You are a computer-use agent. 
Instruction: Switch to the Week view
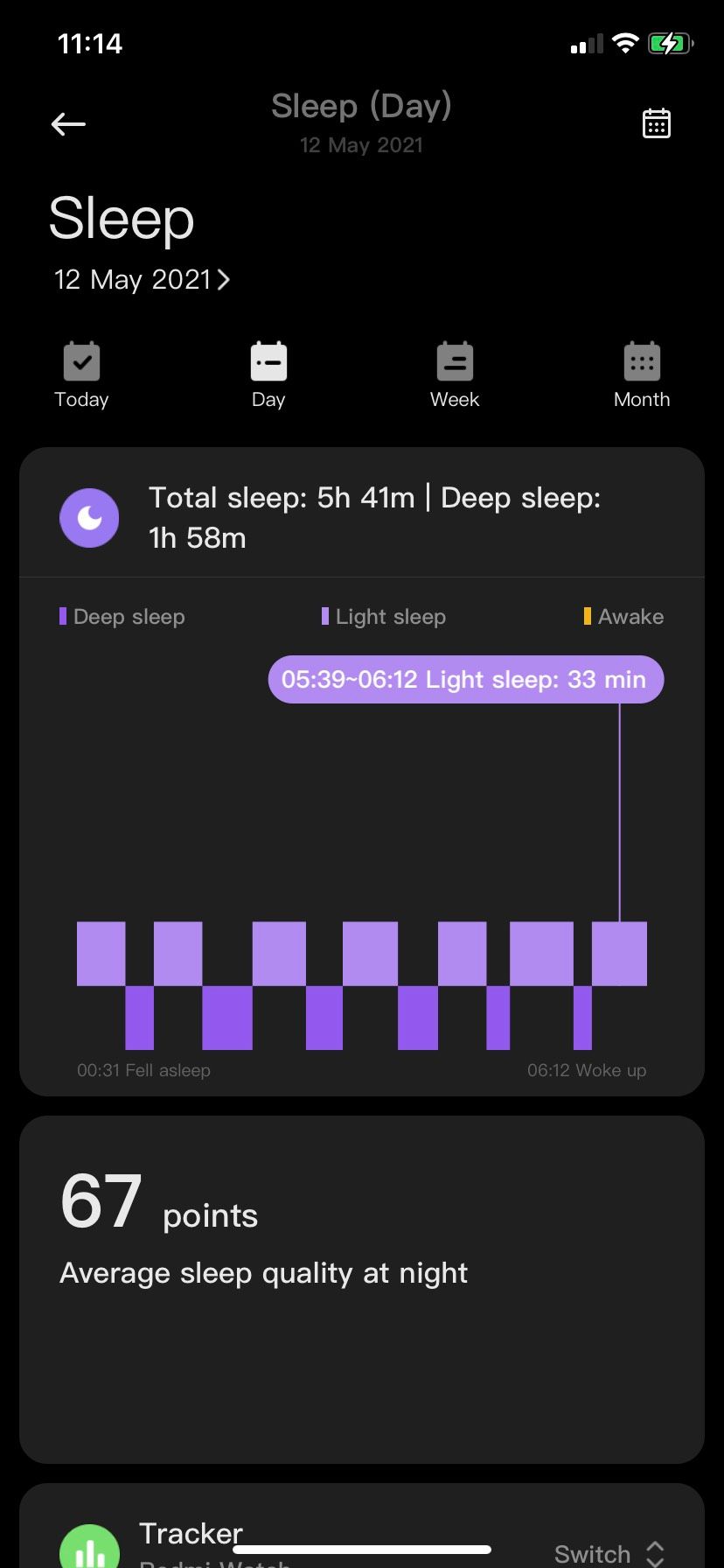(x=455, y=375)
